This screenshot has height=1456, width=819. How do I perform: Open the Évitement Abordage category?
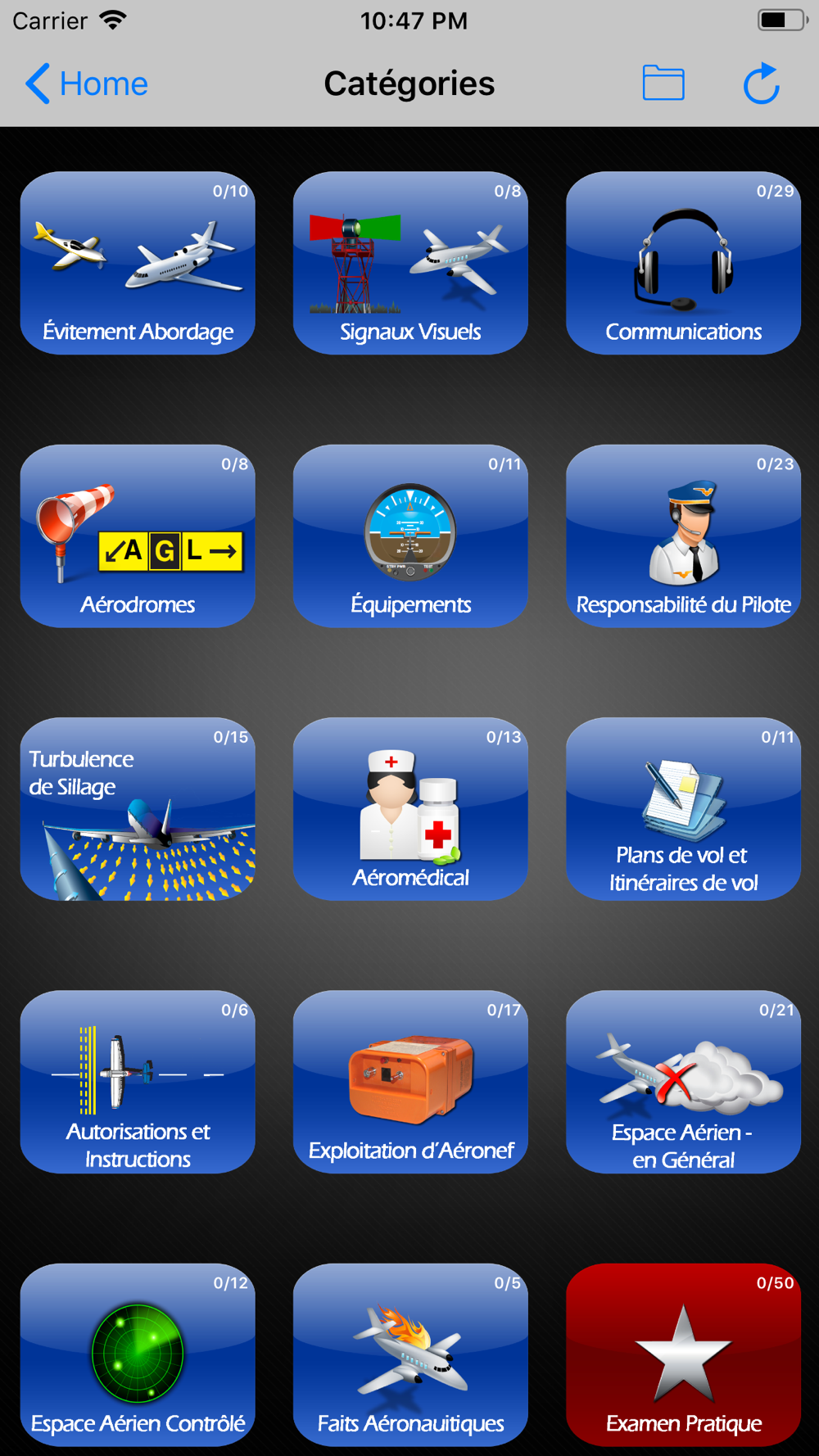(x=138, y=263)
